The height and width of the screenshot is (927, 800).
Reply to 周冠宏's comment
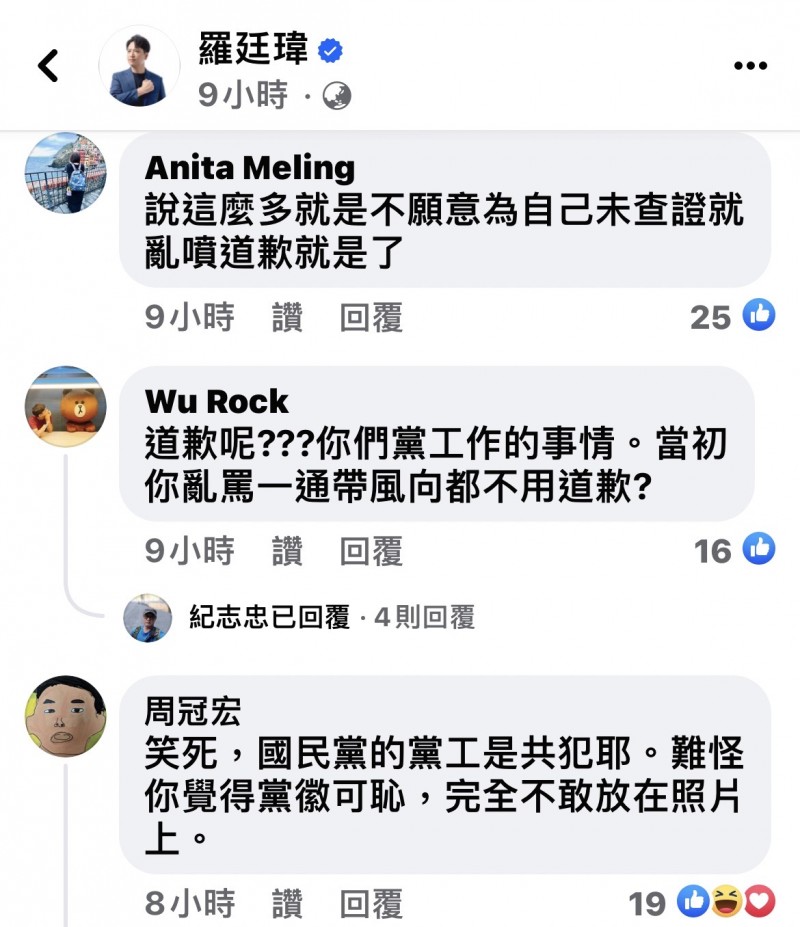[x=371, y=904]
